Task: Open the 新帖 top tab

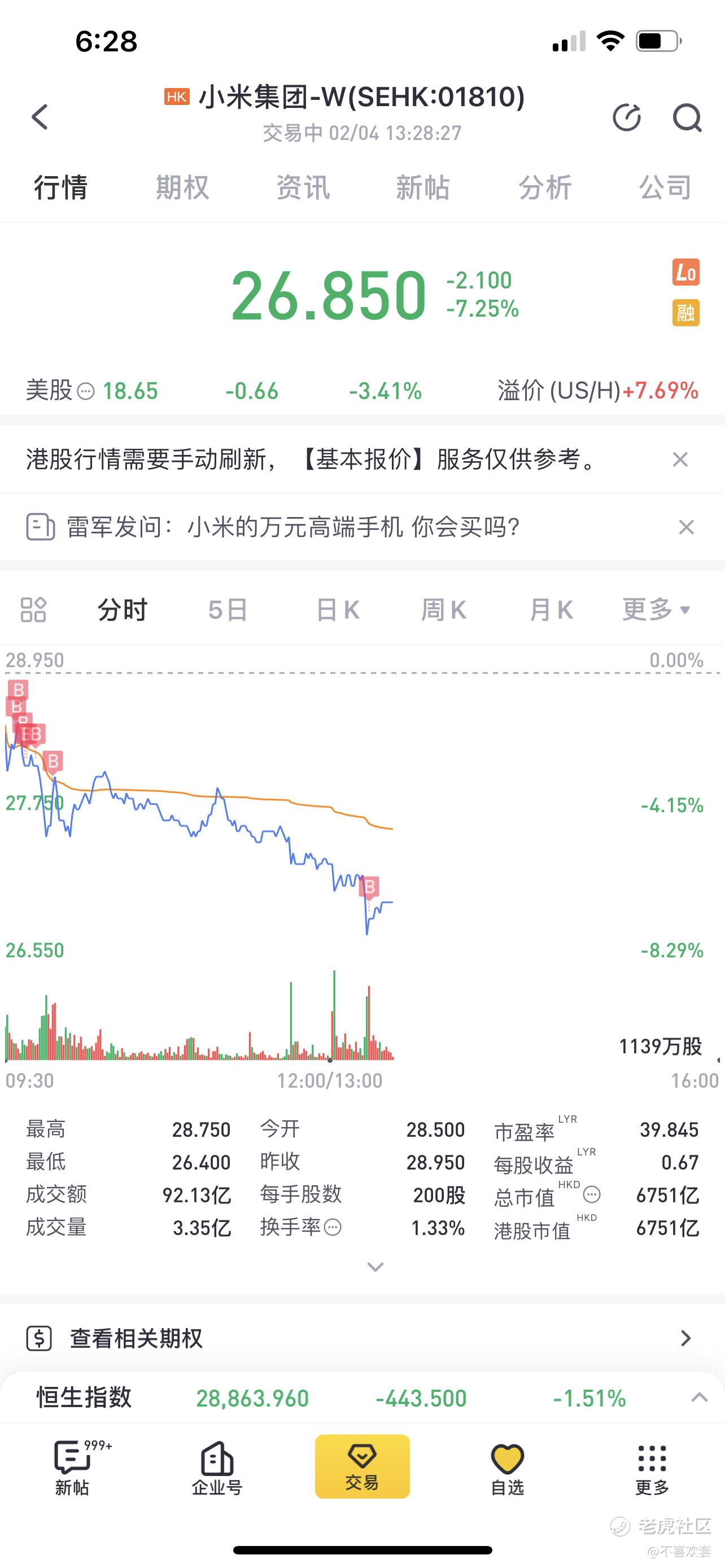Action: [423, 187]
